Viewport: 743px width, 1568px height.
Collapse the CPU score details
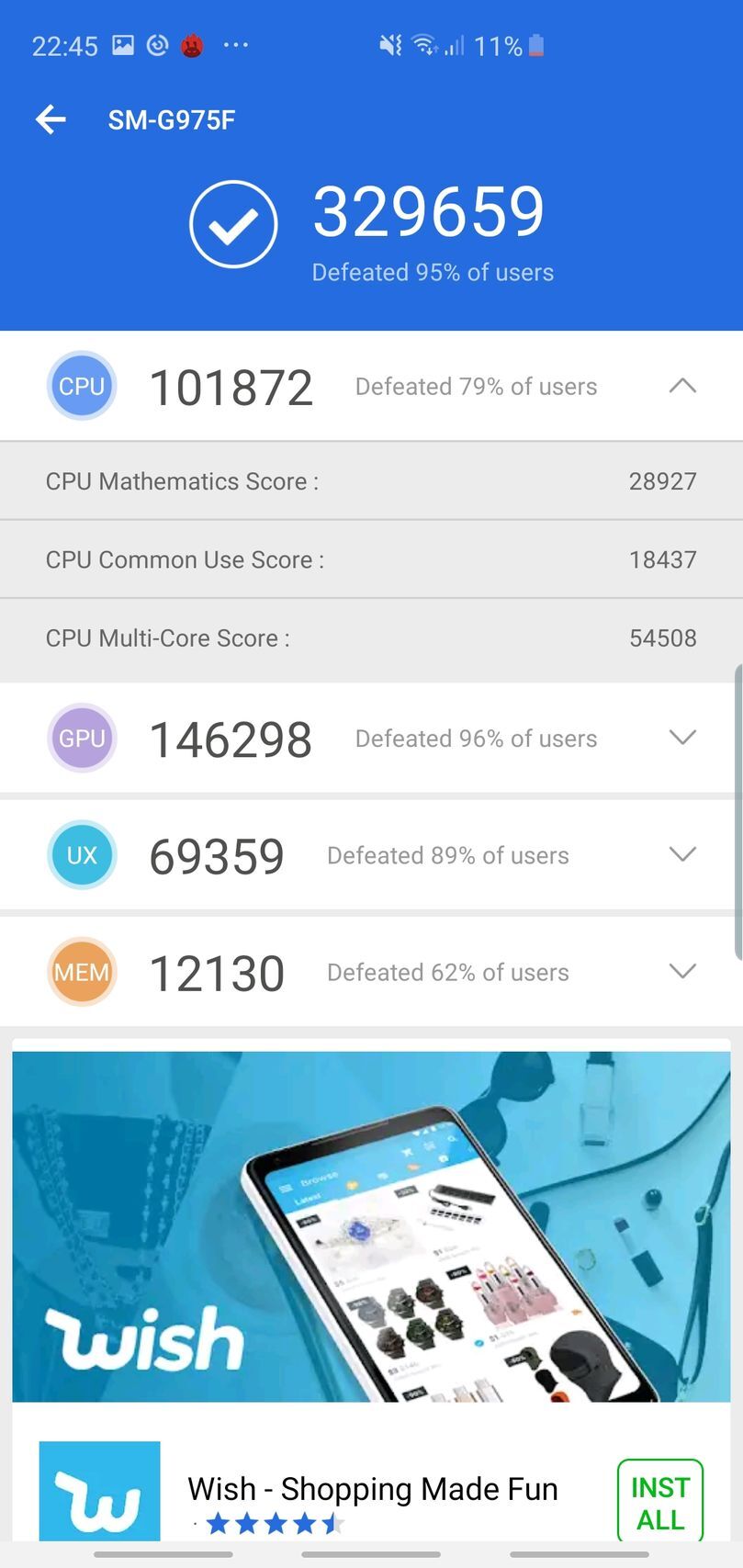pos(681,386)
